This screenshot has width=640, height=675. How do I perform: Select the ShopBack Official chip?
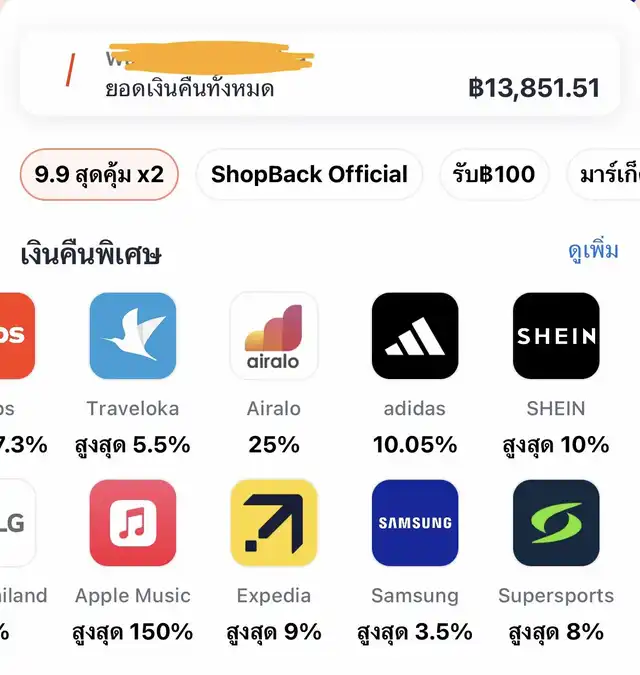309,174
